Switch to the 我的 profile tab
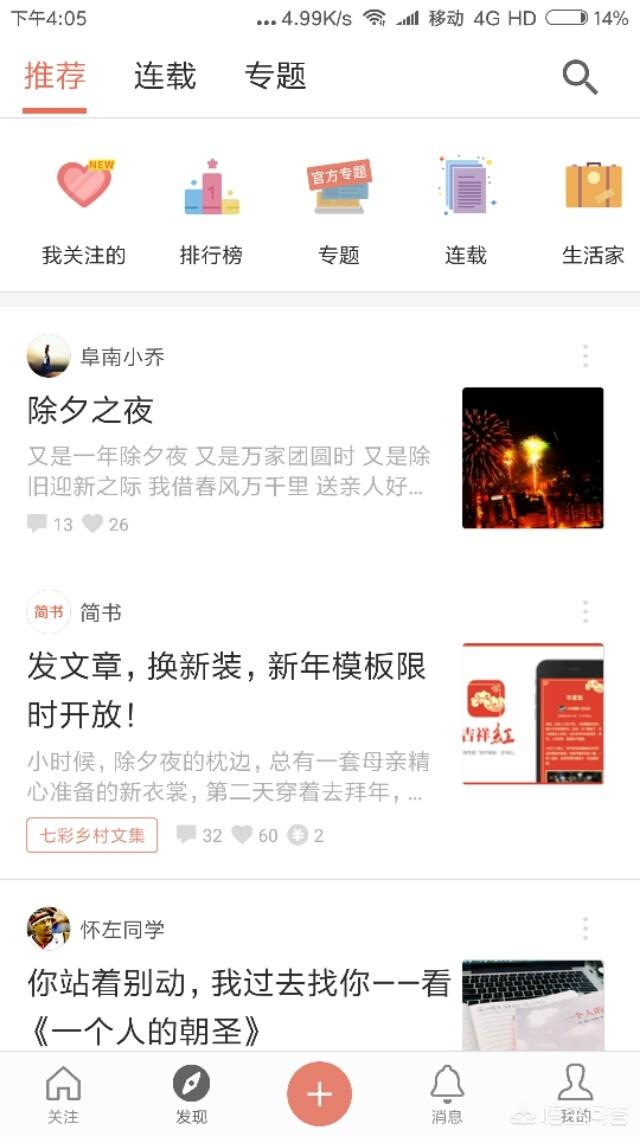This screenshot has width=640, height=1137. coord(575,1094)
